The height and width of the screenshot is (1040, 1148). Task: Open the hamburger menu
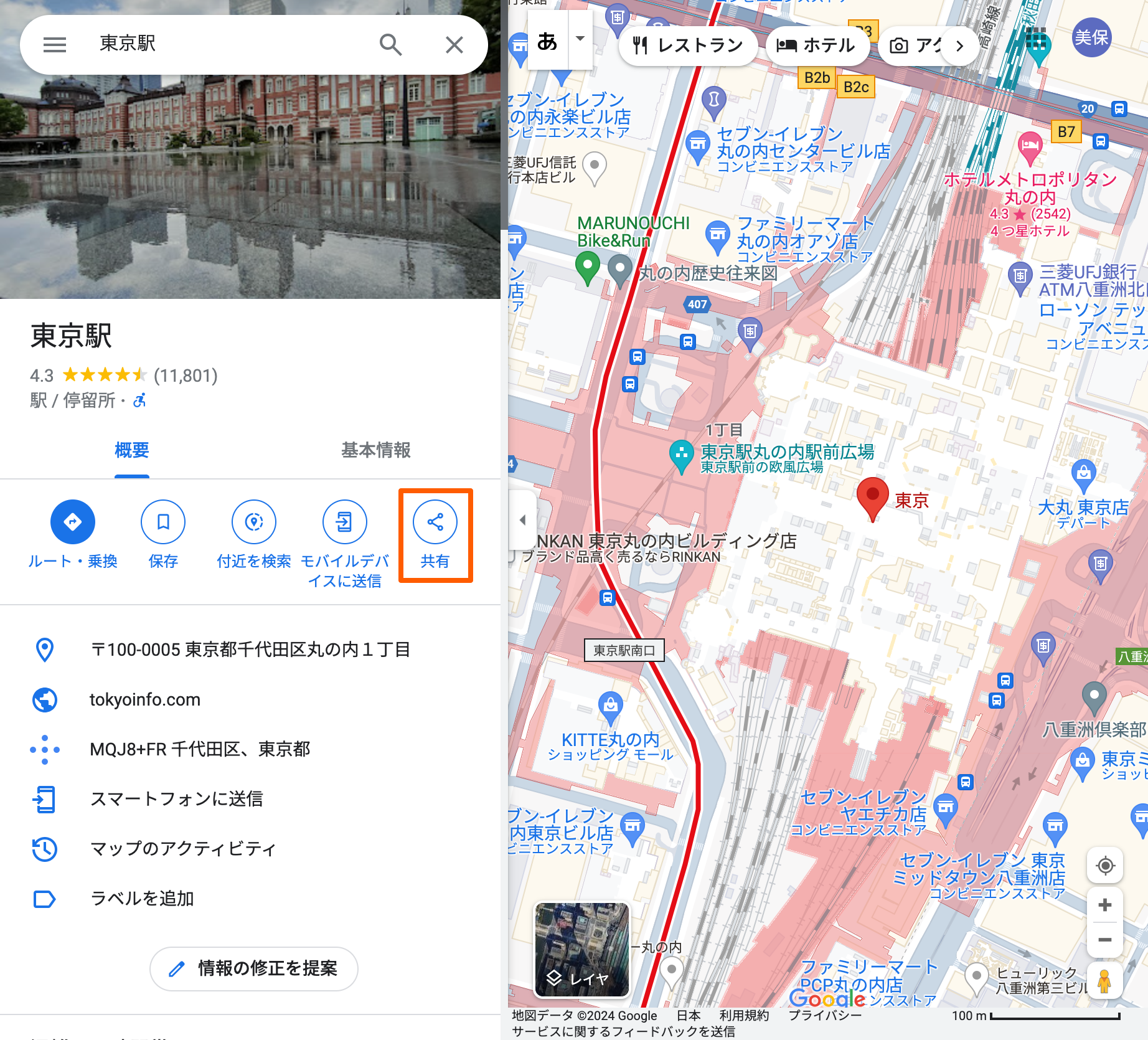coord(55,45)
